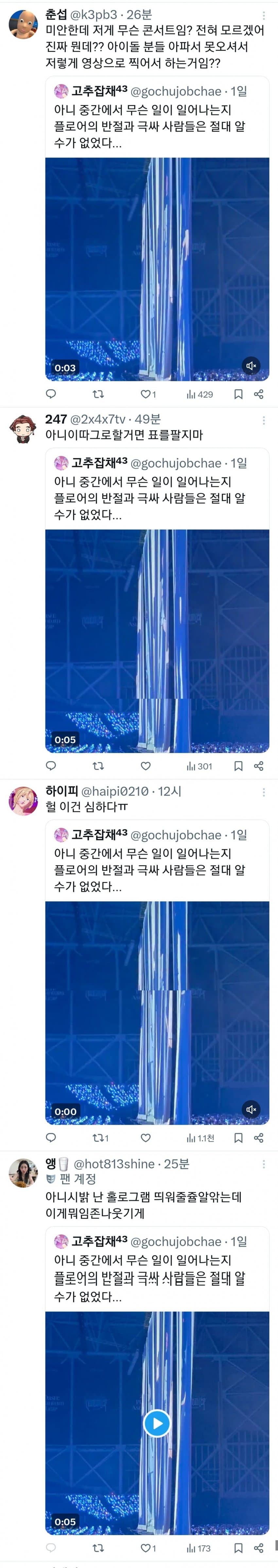278x1568 pixels.
Task: Open 하이피's profile avatar
Action: [23, 801]
